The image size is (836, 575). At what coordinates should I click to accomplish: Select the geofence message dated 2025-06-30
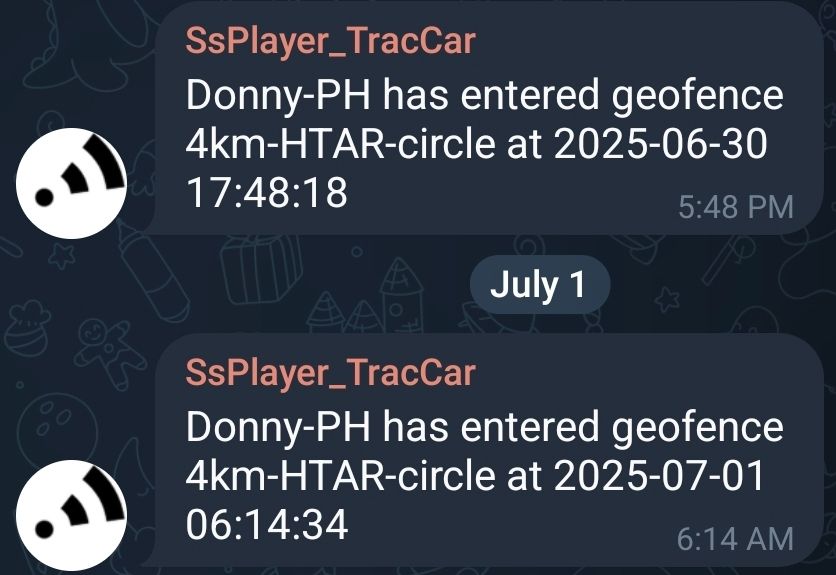click(x=485, y=145)
